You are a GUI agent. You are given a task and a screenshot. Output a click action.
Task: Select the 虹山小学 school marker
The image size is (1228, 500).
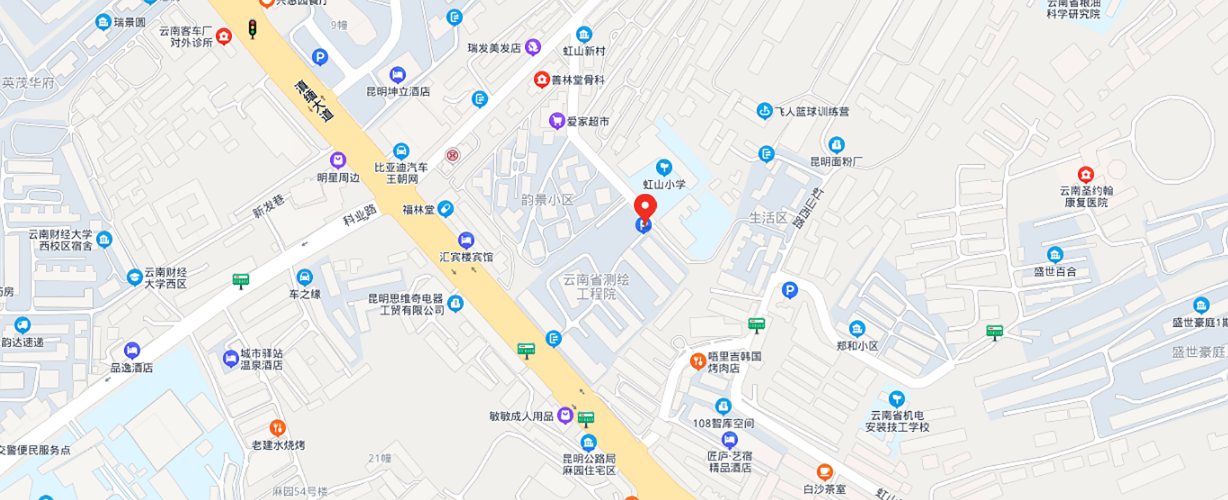point(664,166)
